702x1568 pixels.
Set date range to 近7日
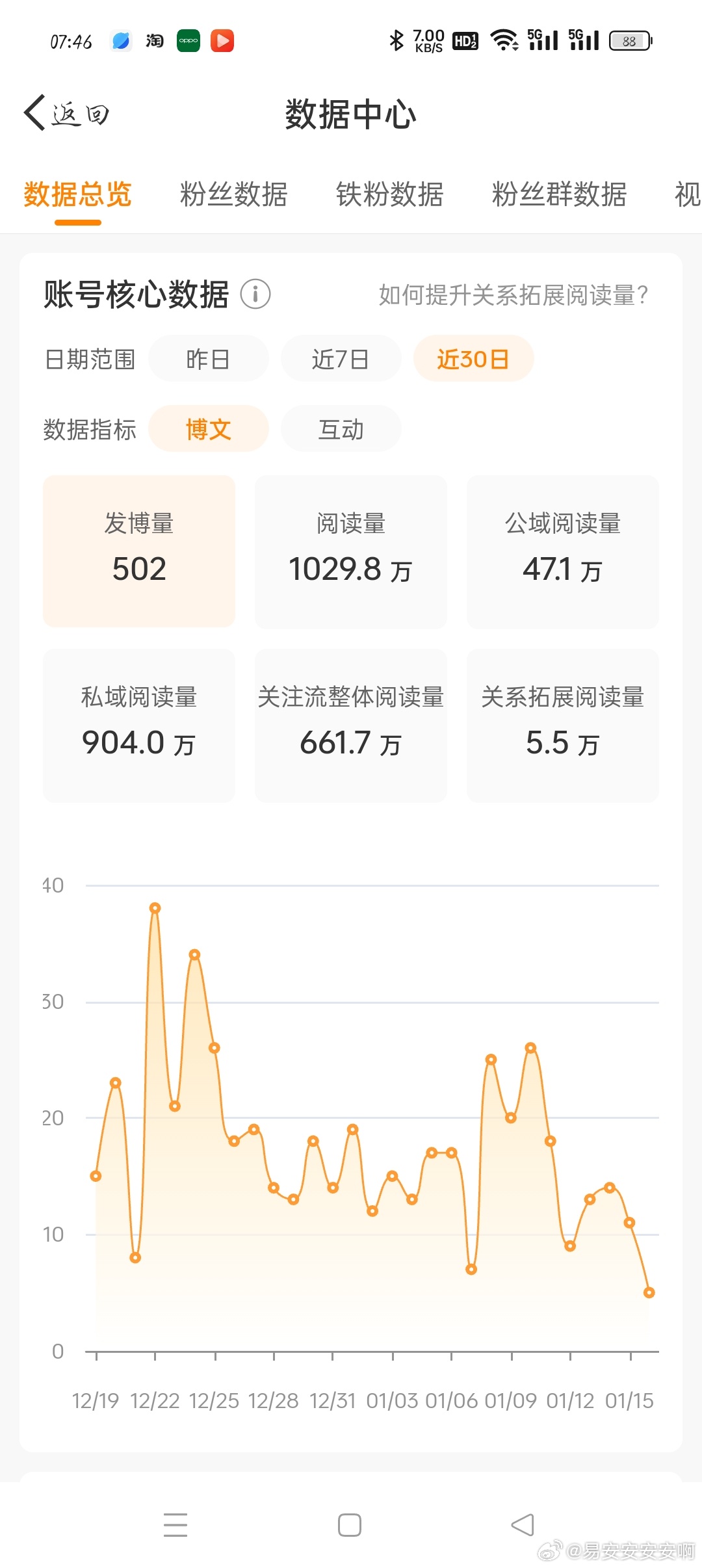(341, 359)
